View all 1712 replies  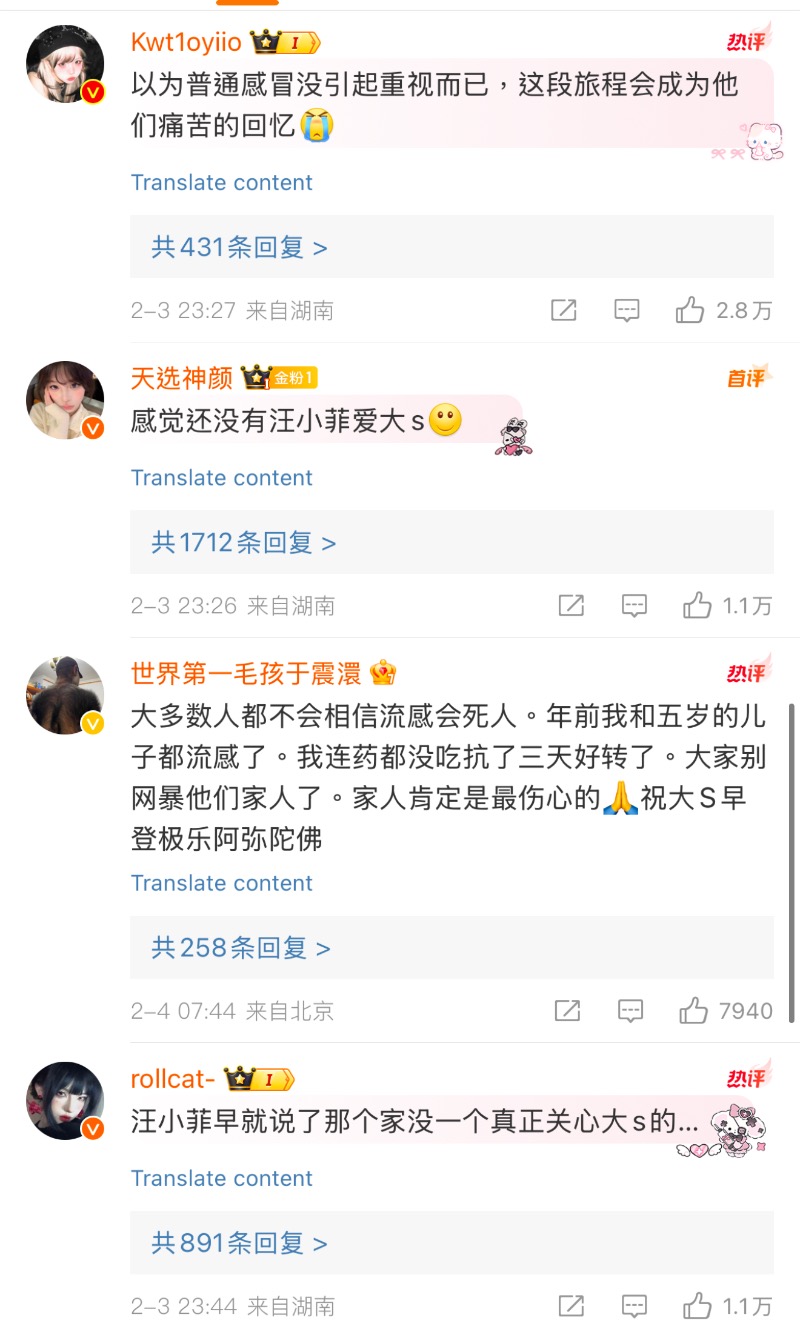click(243, 542)
